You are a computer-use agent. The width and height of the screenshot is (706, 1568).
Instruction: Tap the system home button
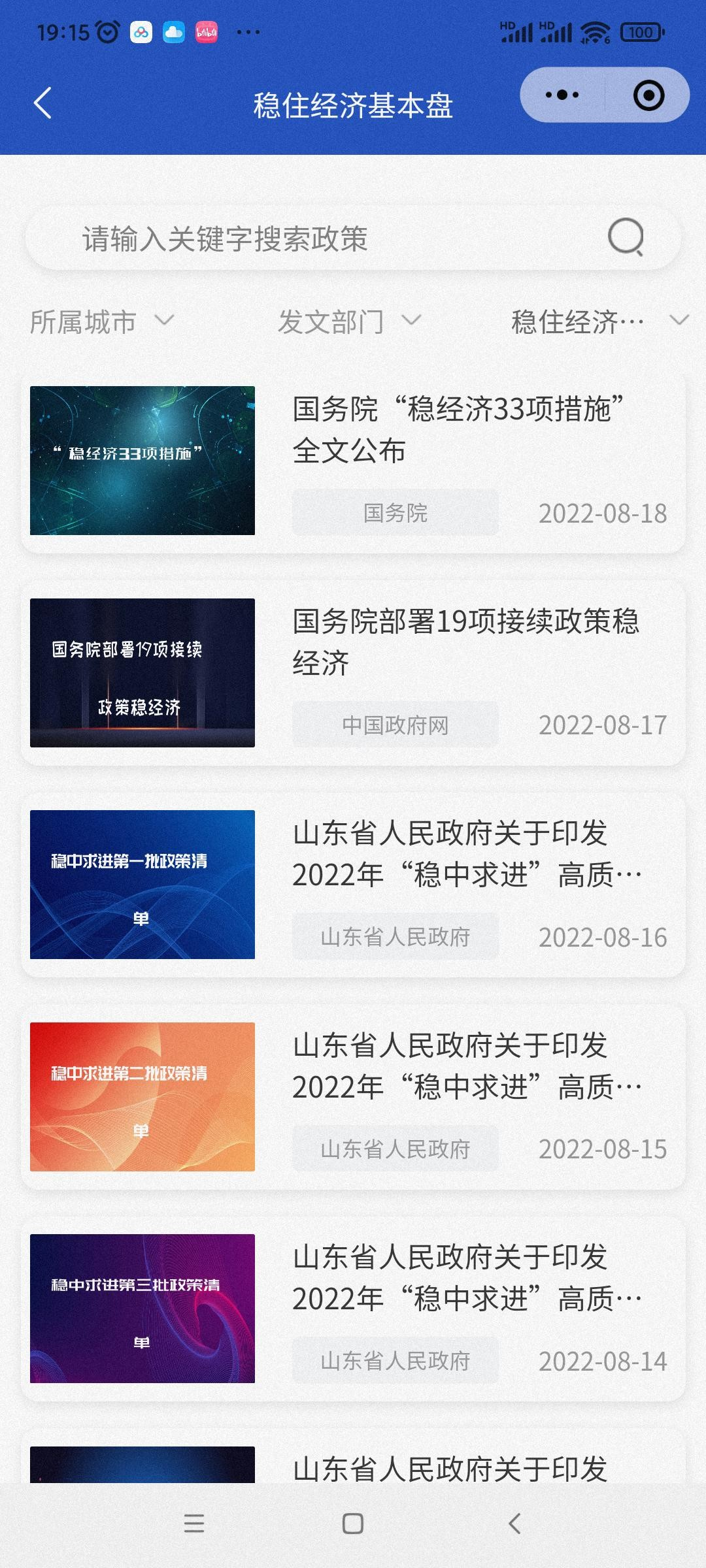point(353,1524)
